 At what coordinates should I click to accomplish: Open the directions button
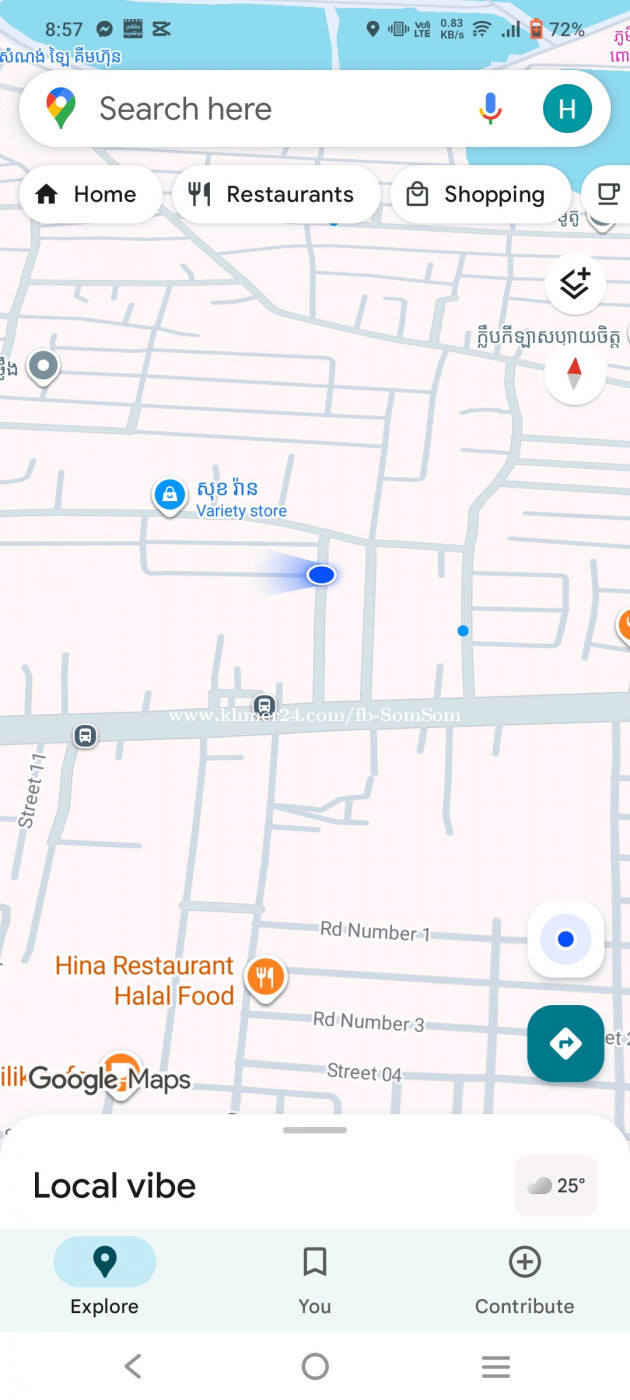[x=566, y=1043]
